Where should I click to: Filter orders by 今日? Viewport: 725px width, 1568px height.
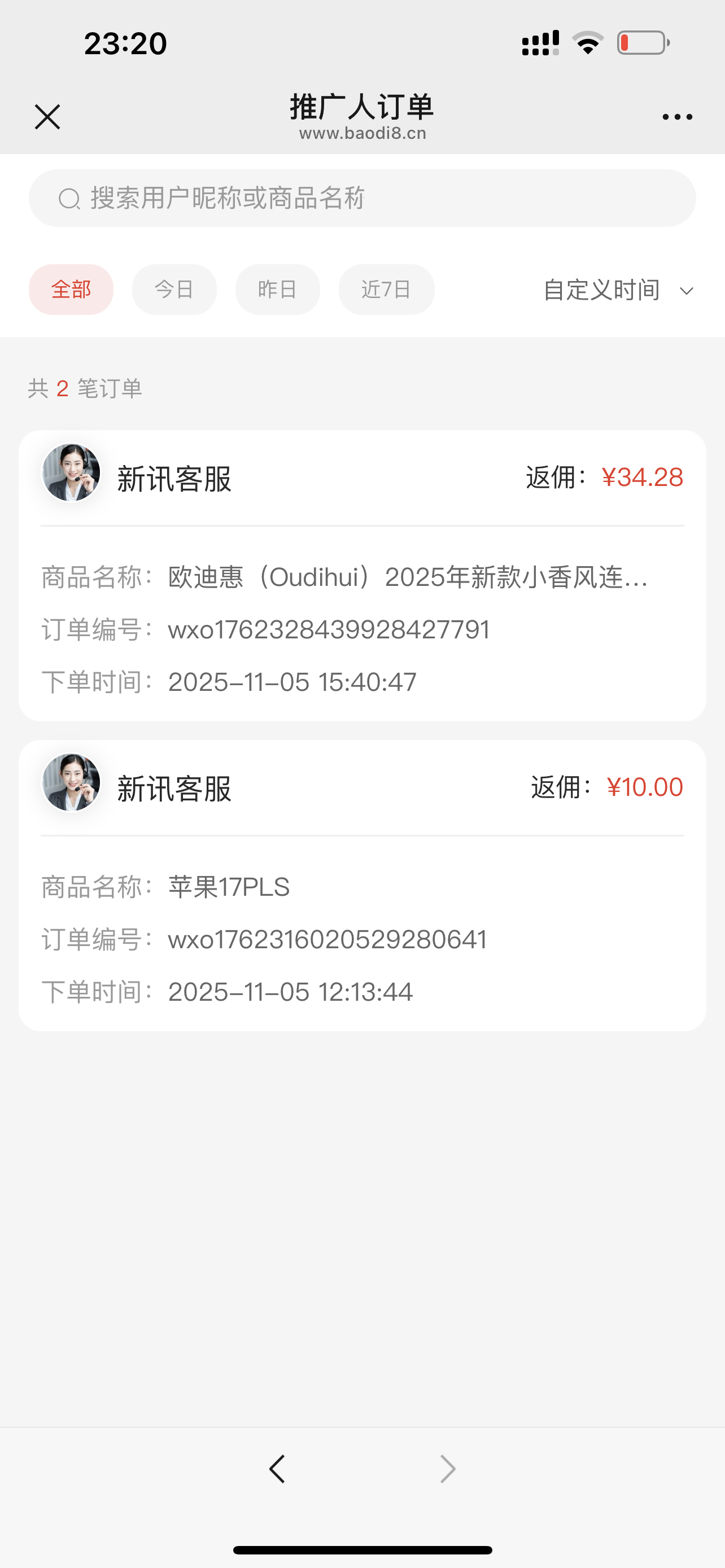[174, 290]
